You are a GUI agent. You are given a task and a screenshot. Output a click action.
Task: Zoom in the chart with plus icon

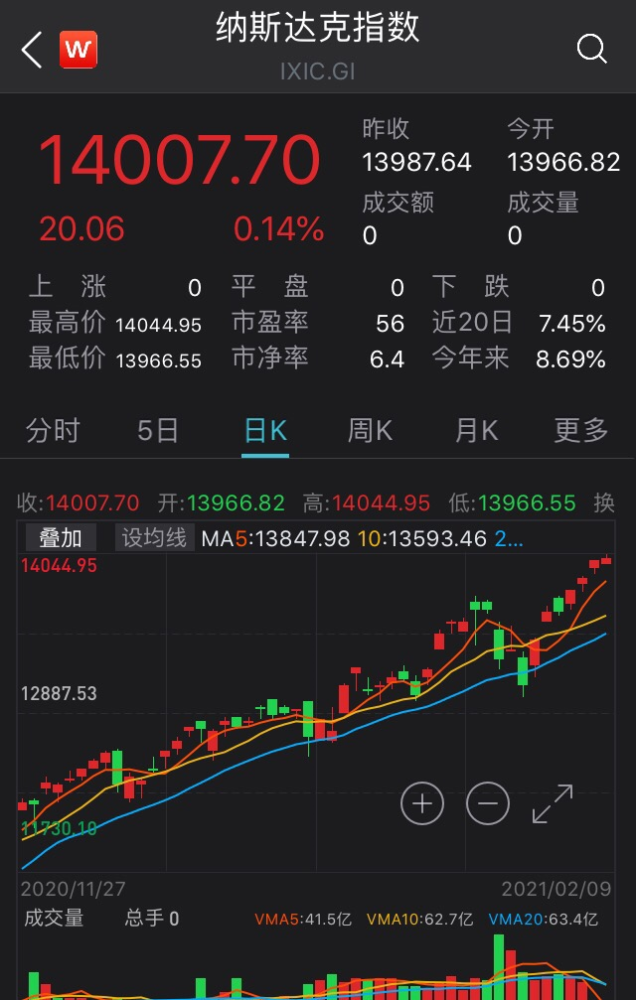click(x=422, y=803)
